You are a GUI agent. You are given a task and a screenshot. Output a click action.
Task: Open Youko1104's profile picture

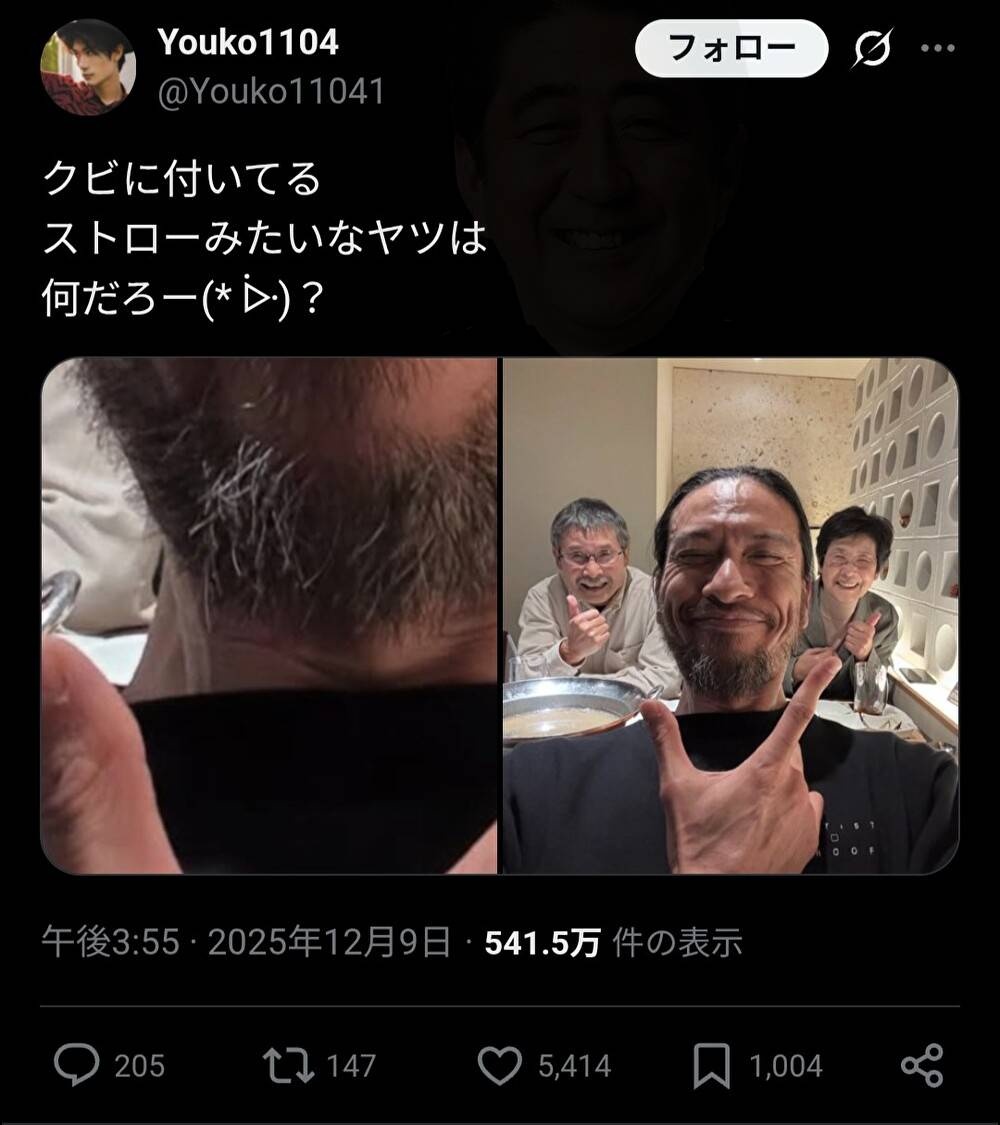pos(87,67)
